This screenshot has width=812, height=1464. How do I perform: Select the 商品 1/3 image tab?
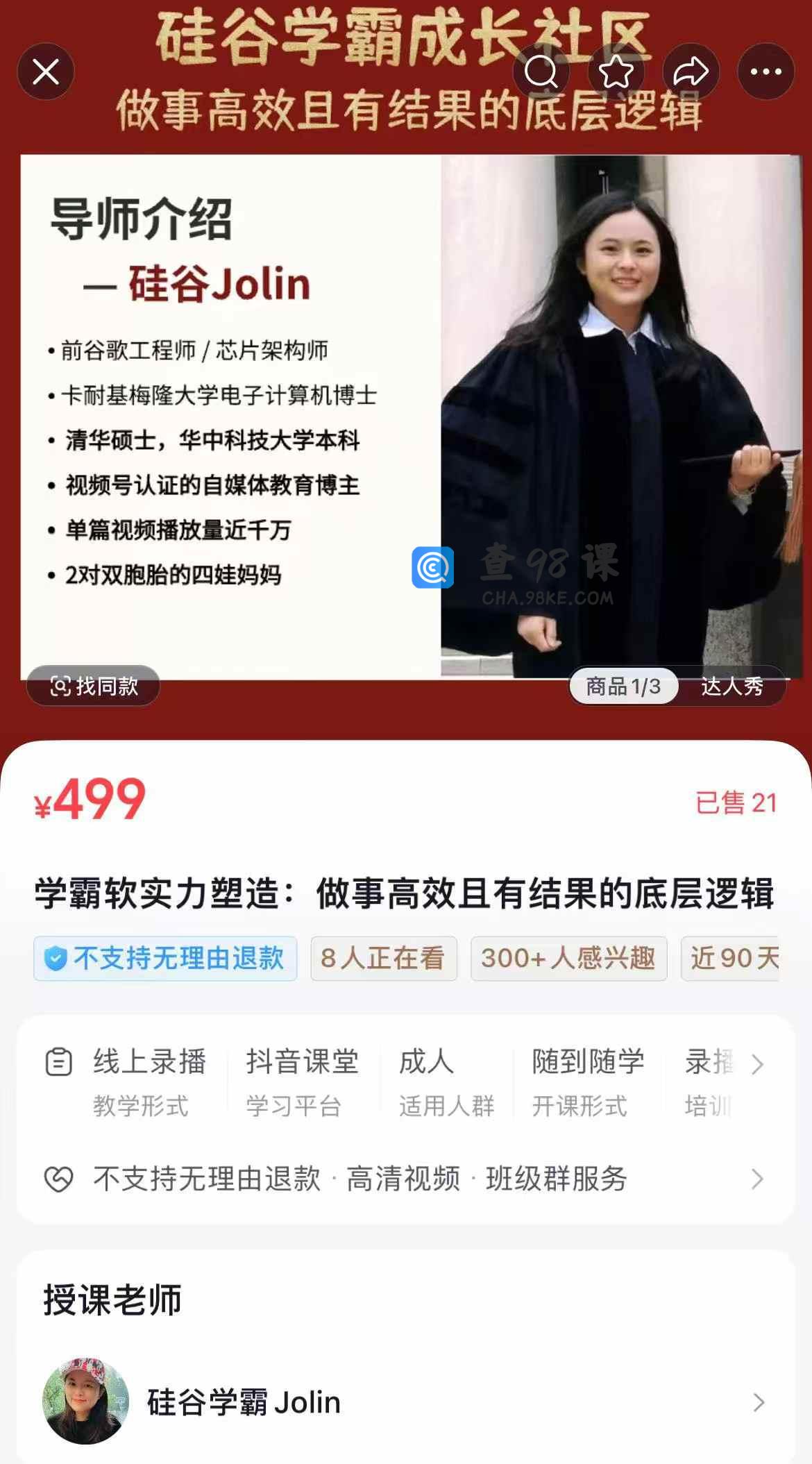tap(623, 686)
